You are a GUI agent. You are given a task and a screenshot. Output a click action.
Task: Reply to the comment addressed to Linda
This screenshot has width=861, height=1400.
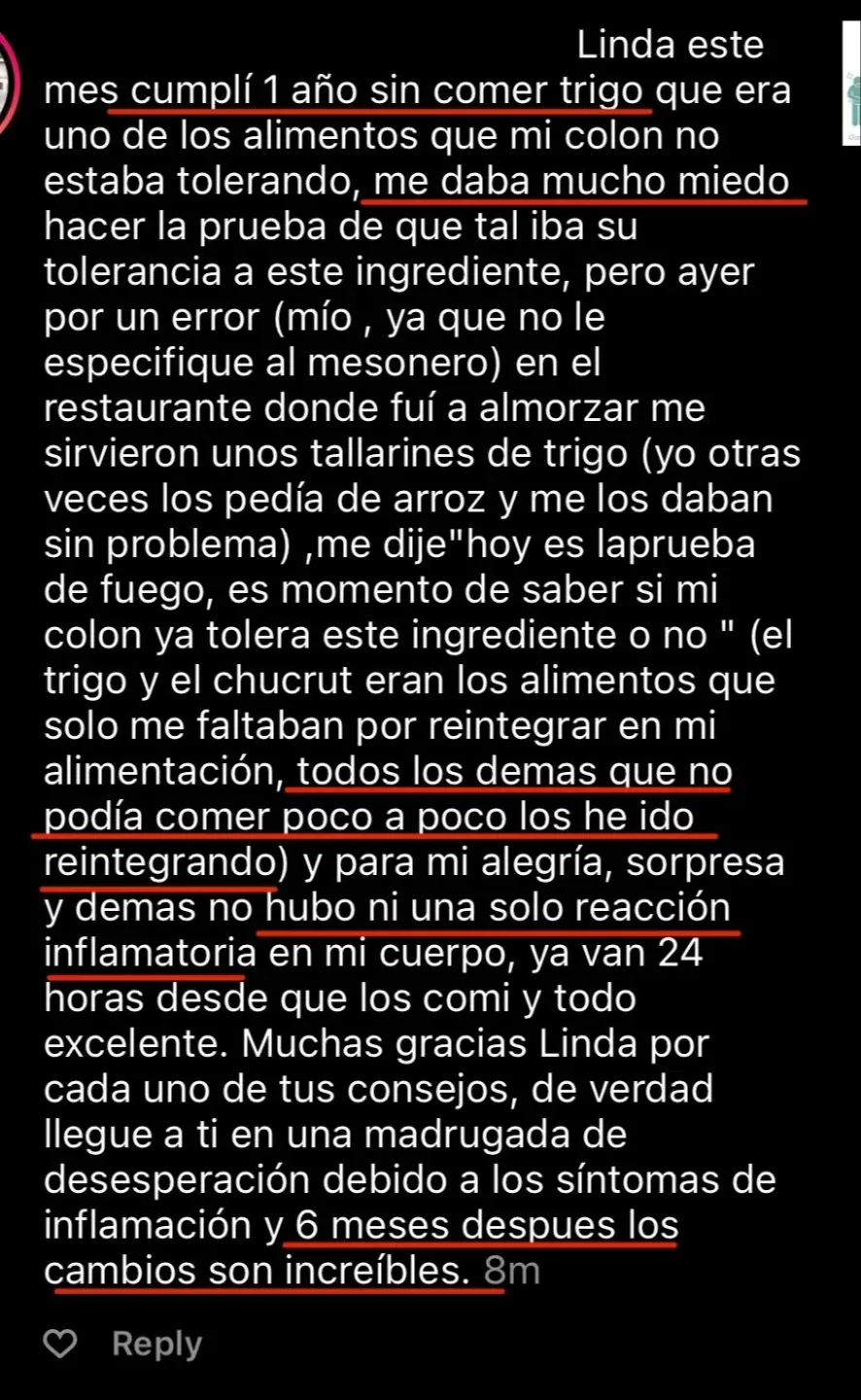pos(156,1344)
